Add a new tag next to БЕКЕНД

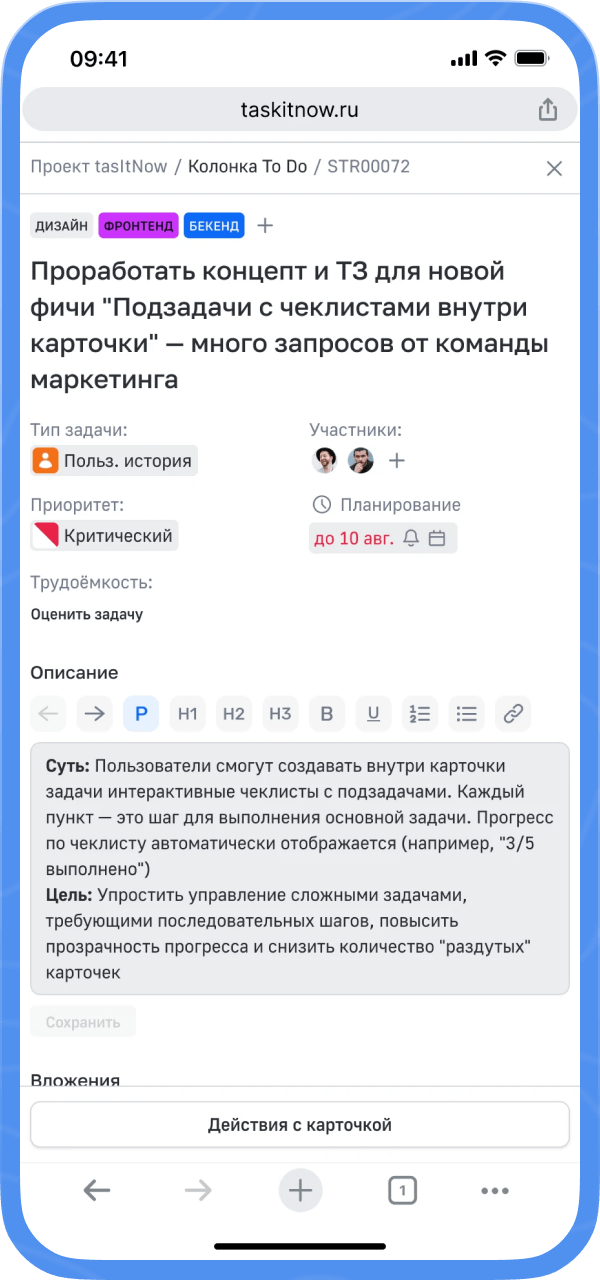[265, 226]
